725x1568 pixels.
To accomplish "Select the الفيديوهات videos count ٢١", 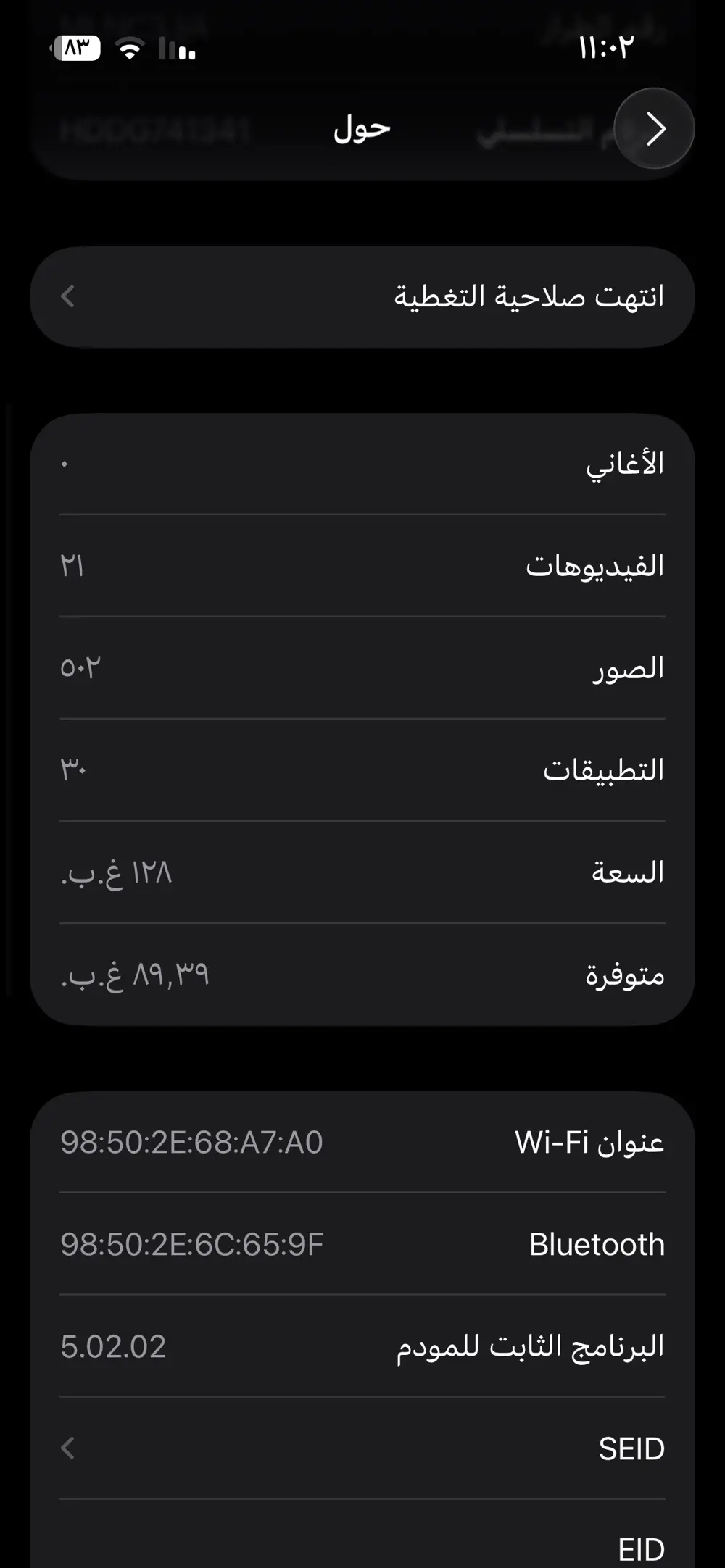I will 362,567.
